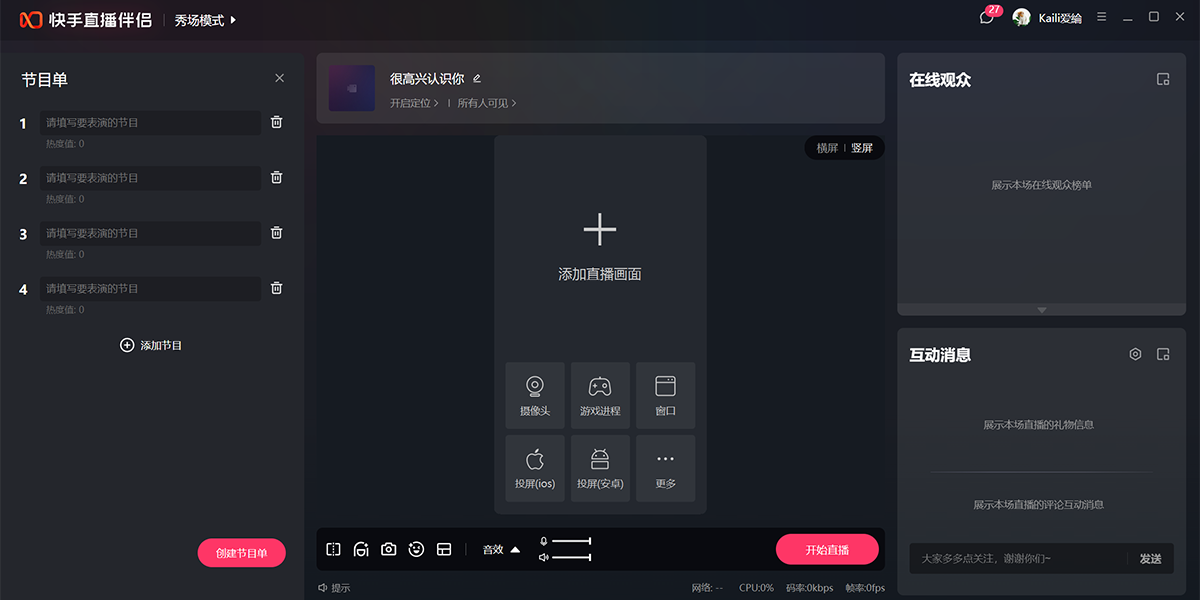1200x600 pixels.
Task: Close the 节目单 panel
Action: pyautogui.click(x=279, y=78)
